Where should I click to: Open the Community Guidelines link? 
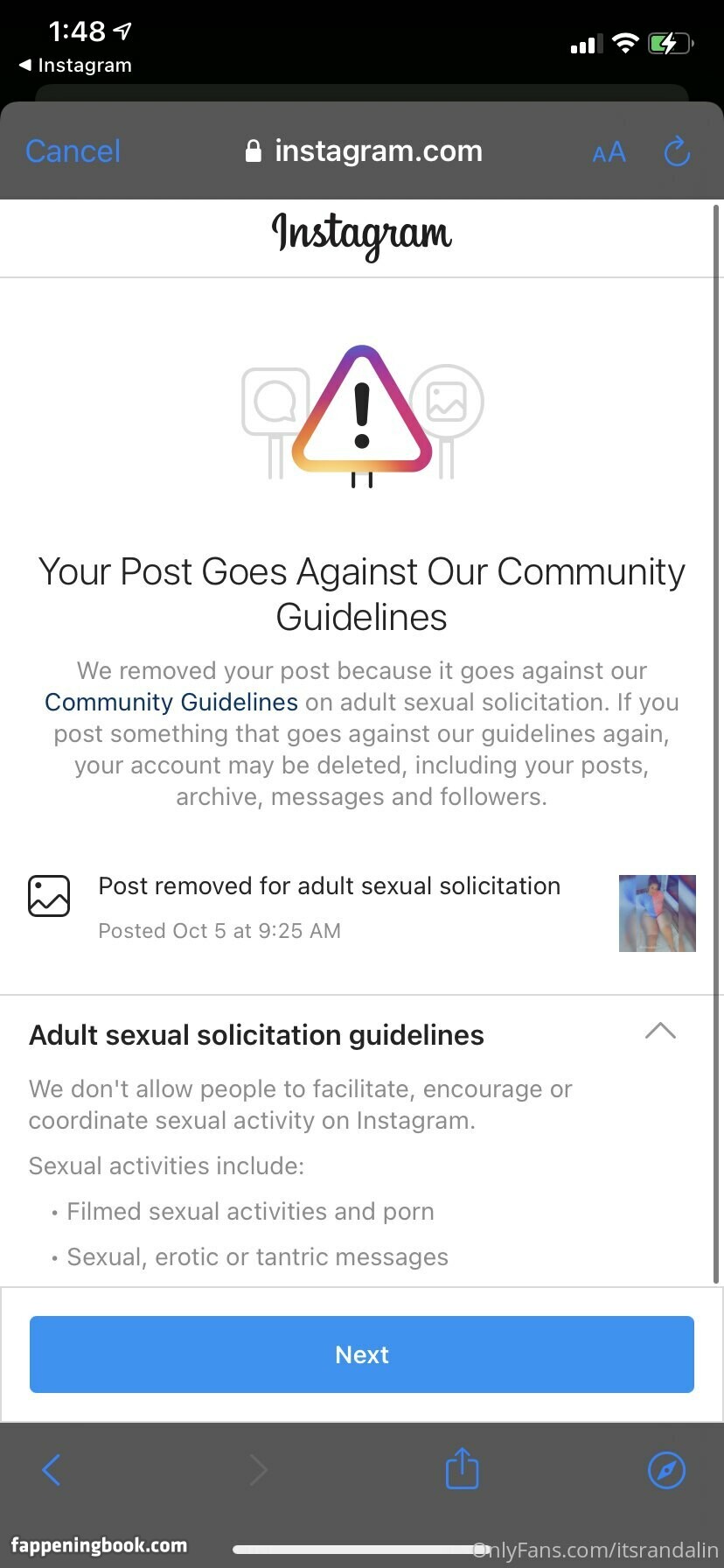tap(171, 702)
